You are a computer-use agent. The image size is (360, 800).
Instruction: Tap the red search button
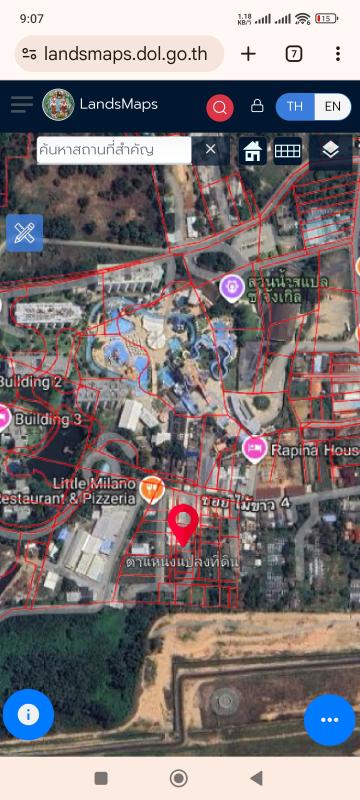click(x=220, y=107)
